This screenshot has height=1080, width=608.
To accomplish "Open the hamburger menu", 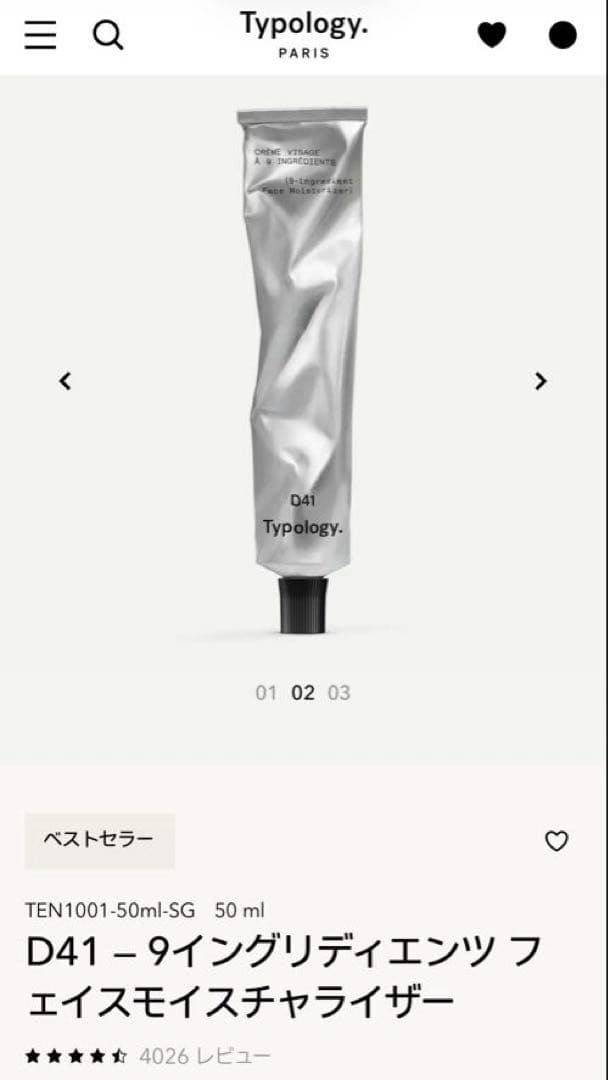I will tap(41, 35).
